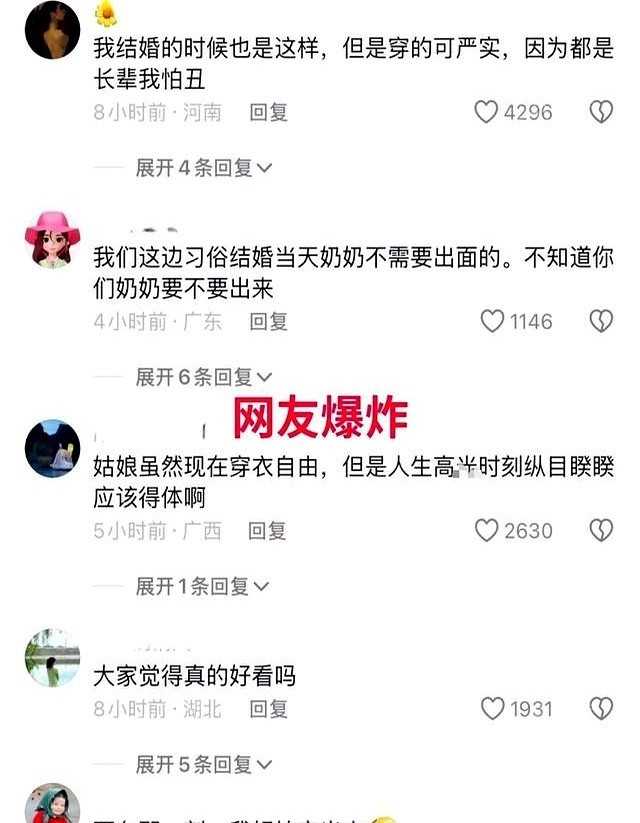Viewport: 640px width, 823px height.
Task: Expand 展开6条回复 replies
Action: click(204, 377)
